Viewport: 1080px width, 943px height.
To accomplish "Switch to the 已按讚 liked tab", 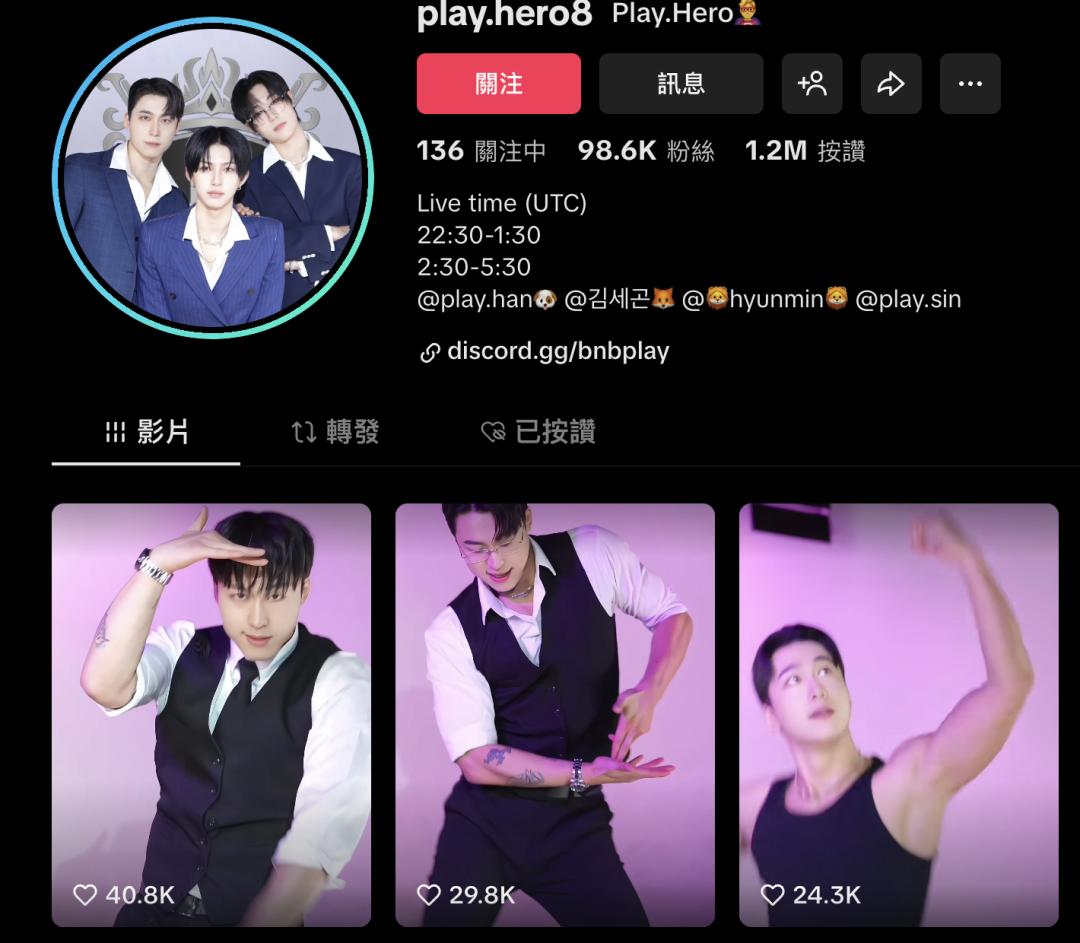I will [538, 432].
